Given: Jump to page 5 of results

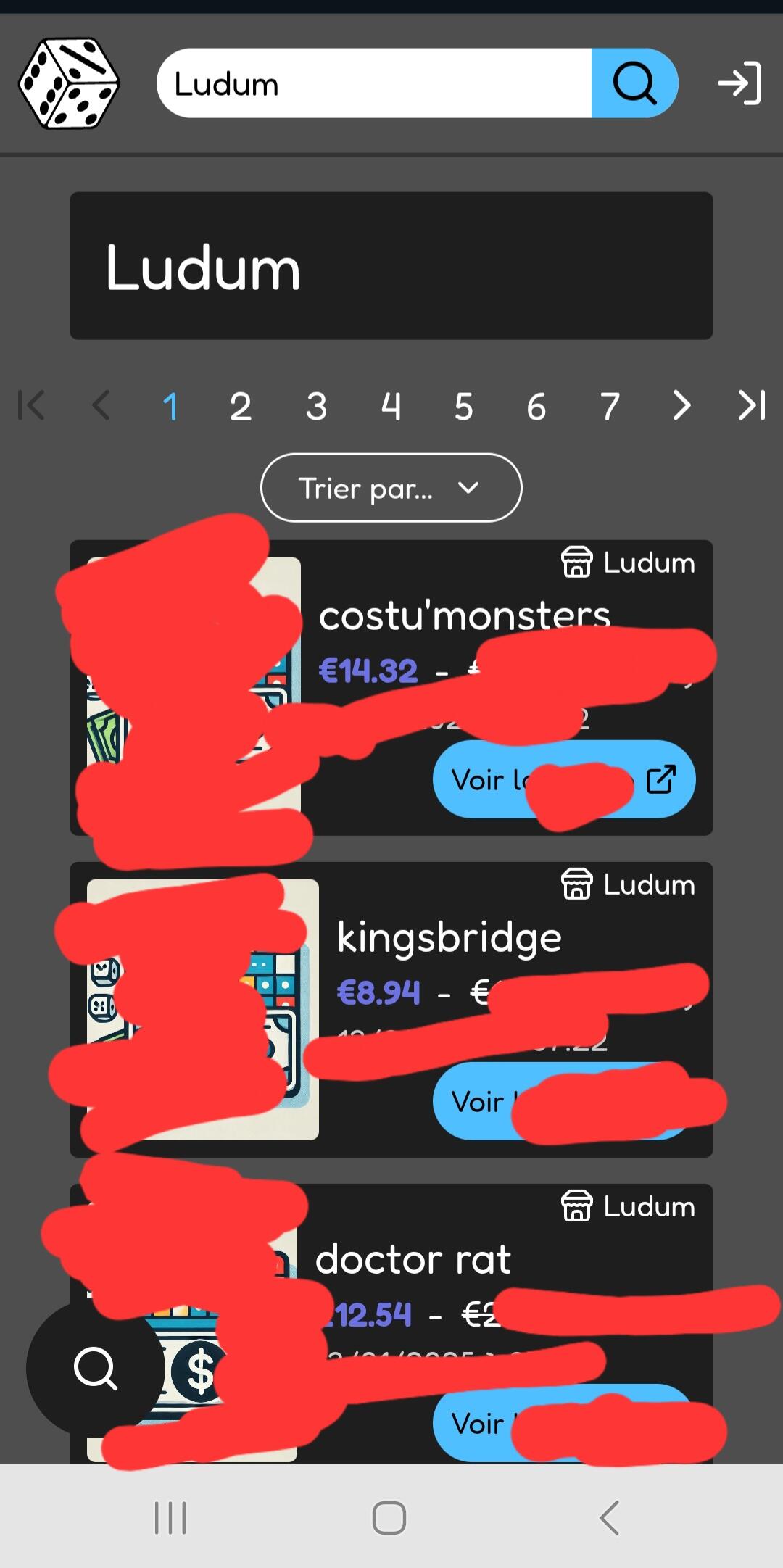Looking at the screenshot, I should point(464,406).
